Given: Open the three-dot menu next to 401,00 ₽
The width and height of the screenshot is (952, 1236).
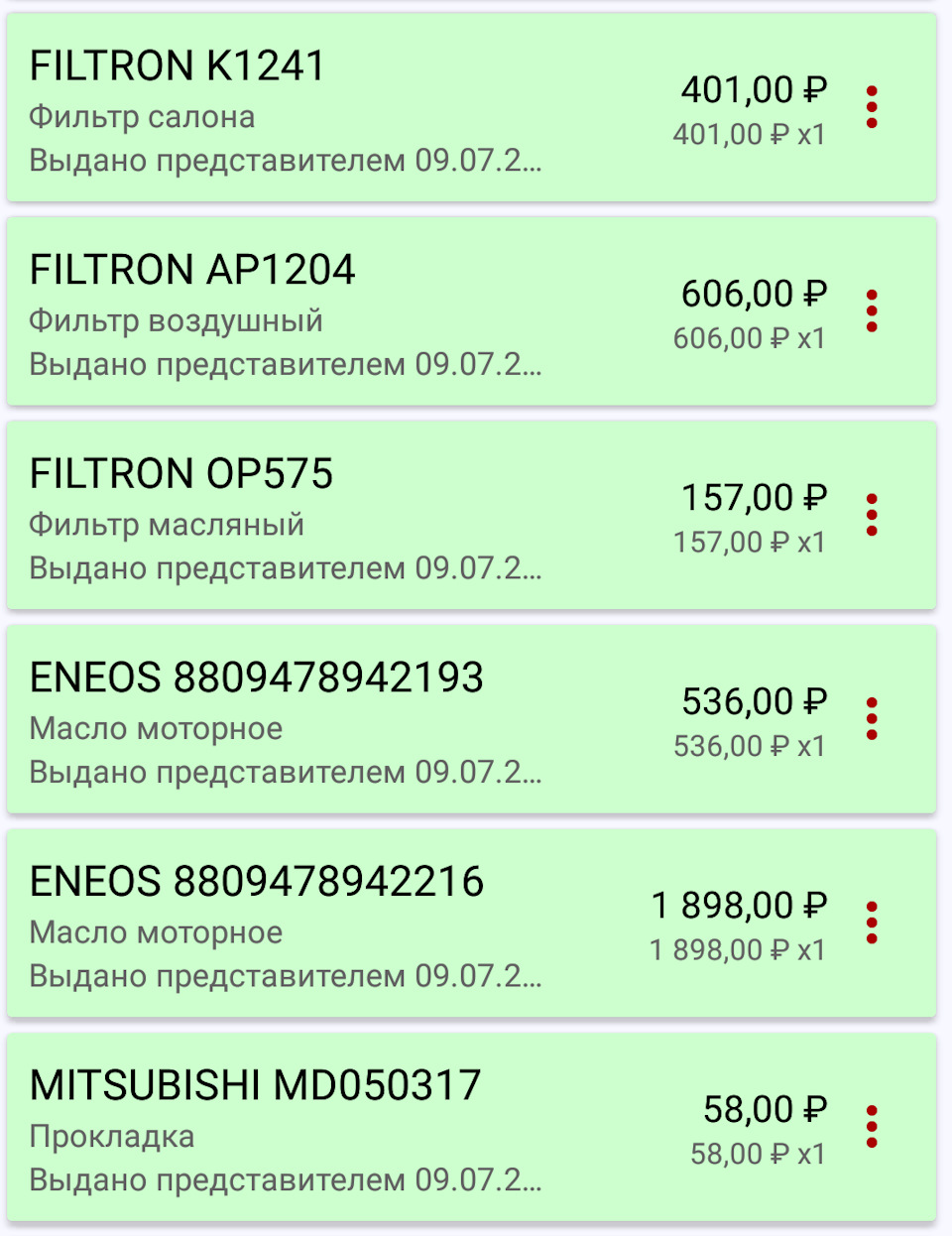Looking at the screenshot, I should (871, 109).
